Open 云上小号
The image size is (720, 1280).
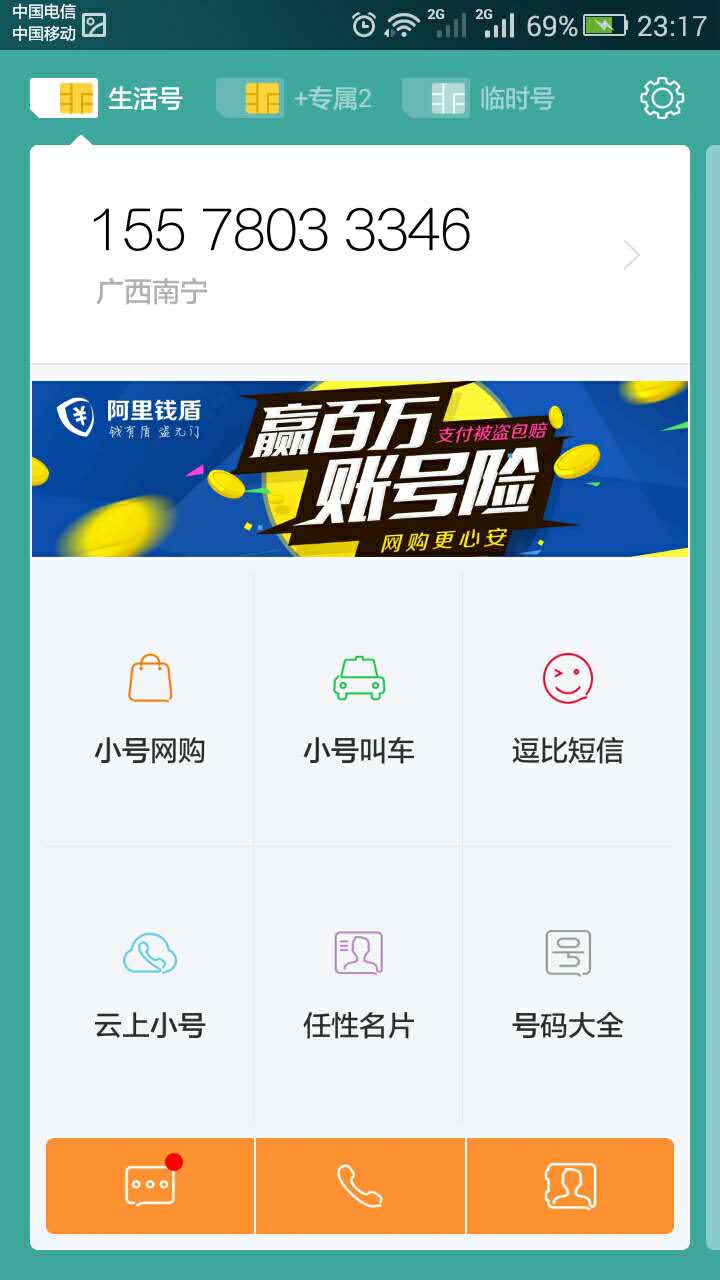(x=150, y=985)
